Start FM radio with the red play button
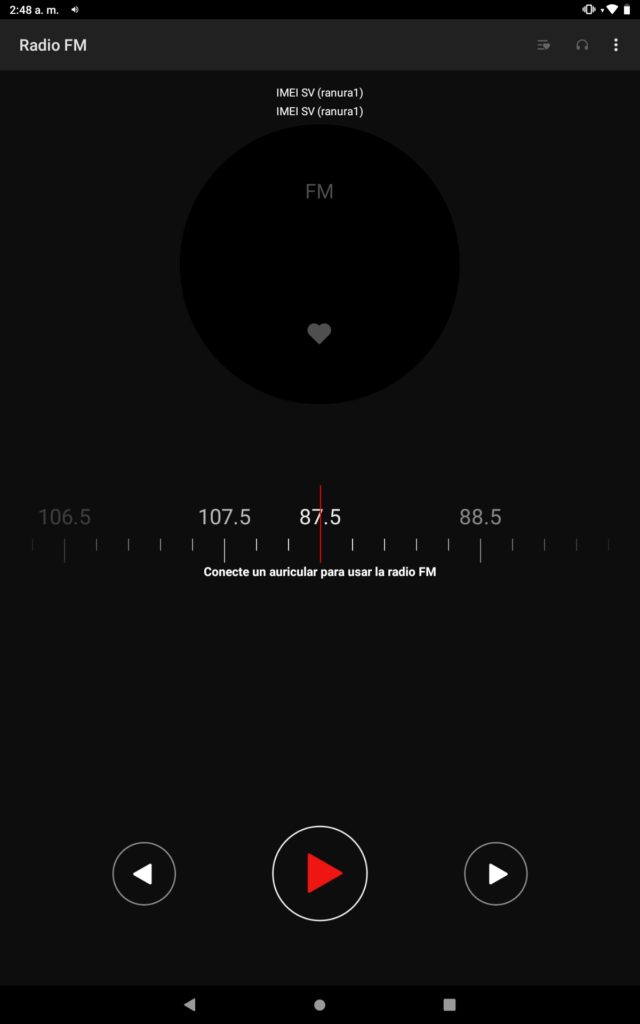The width and height of the screenshot is (640, 1024). point(320,873)
